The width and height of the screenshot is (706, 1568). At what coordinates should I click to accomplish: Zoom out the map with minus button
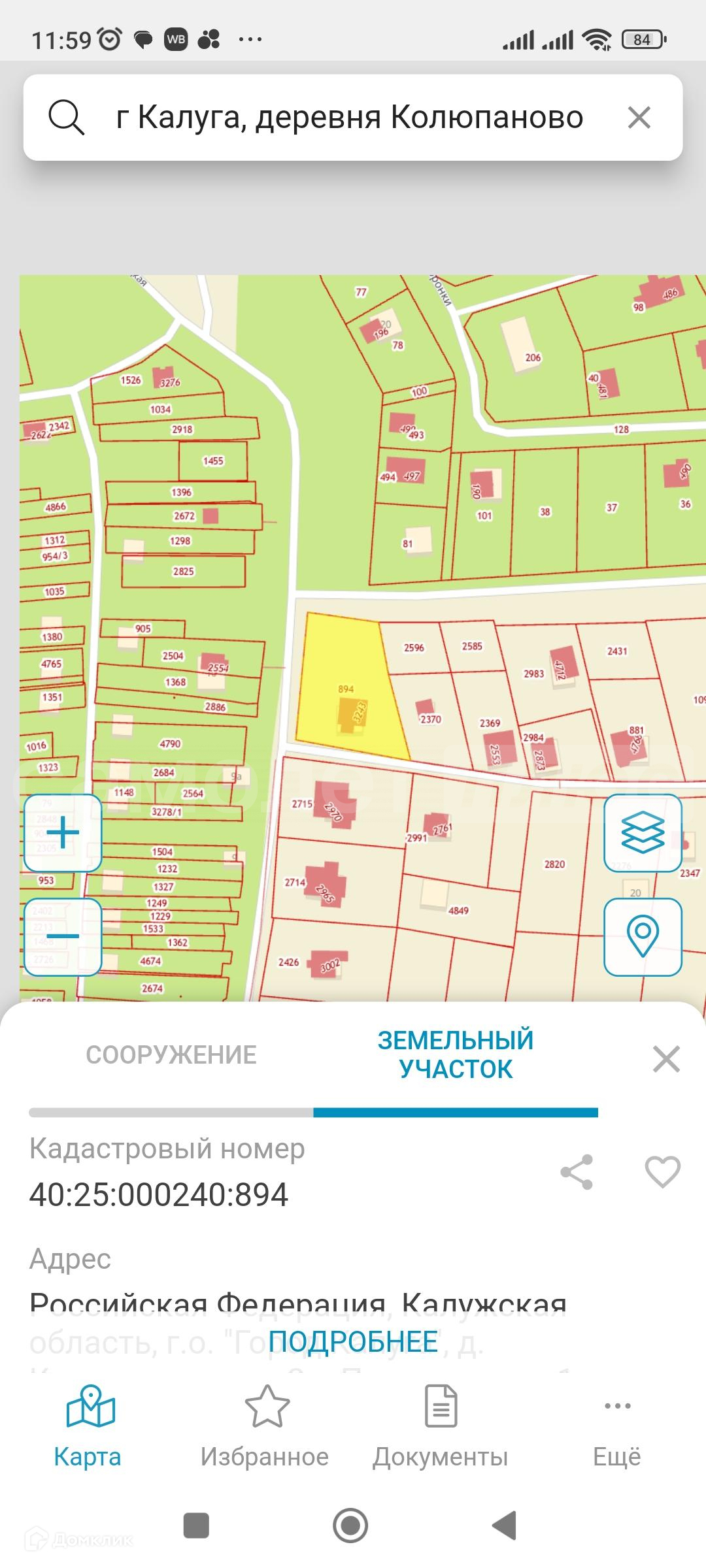[63, 936]
